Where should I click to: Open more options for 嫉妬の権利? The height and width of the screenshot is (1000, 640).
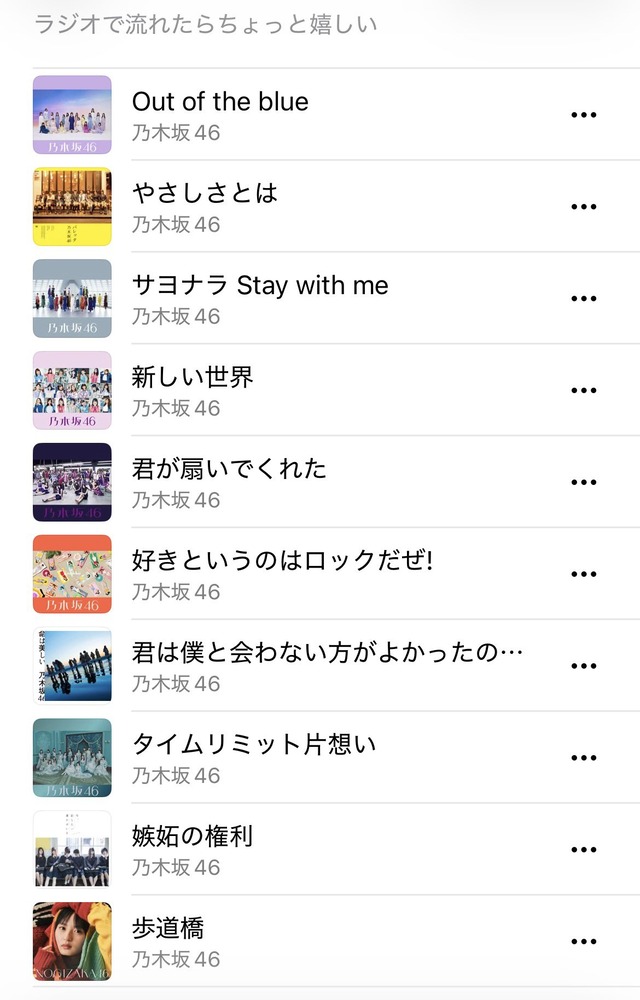pos(583,850)
